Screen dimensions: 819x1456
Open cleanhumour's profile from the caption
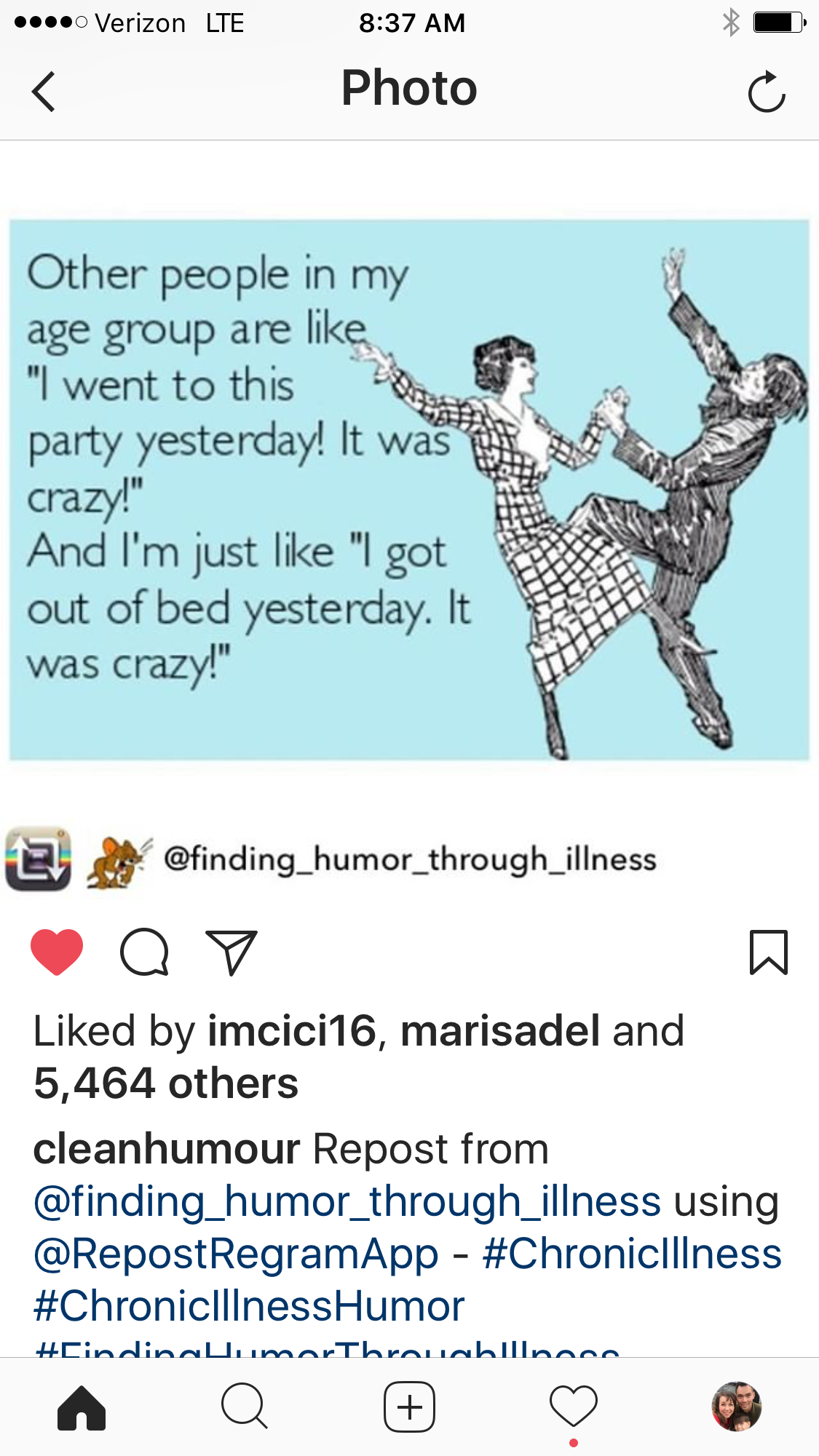pos(167,1149)
